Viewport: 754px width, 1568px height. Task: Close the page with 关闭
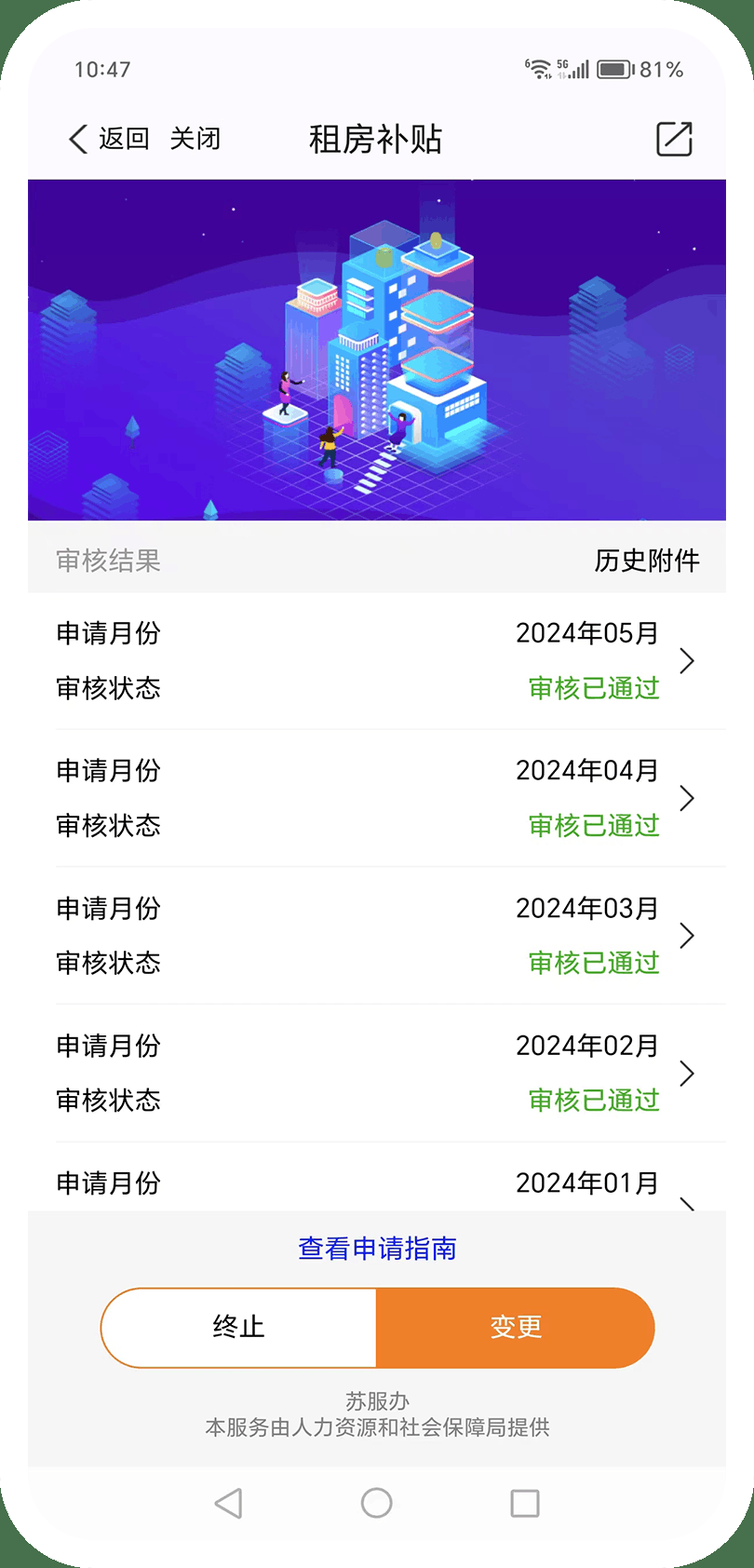(x=195, y=139)
